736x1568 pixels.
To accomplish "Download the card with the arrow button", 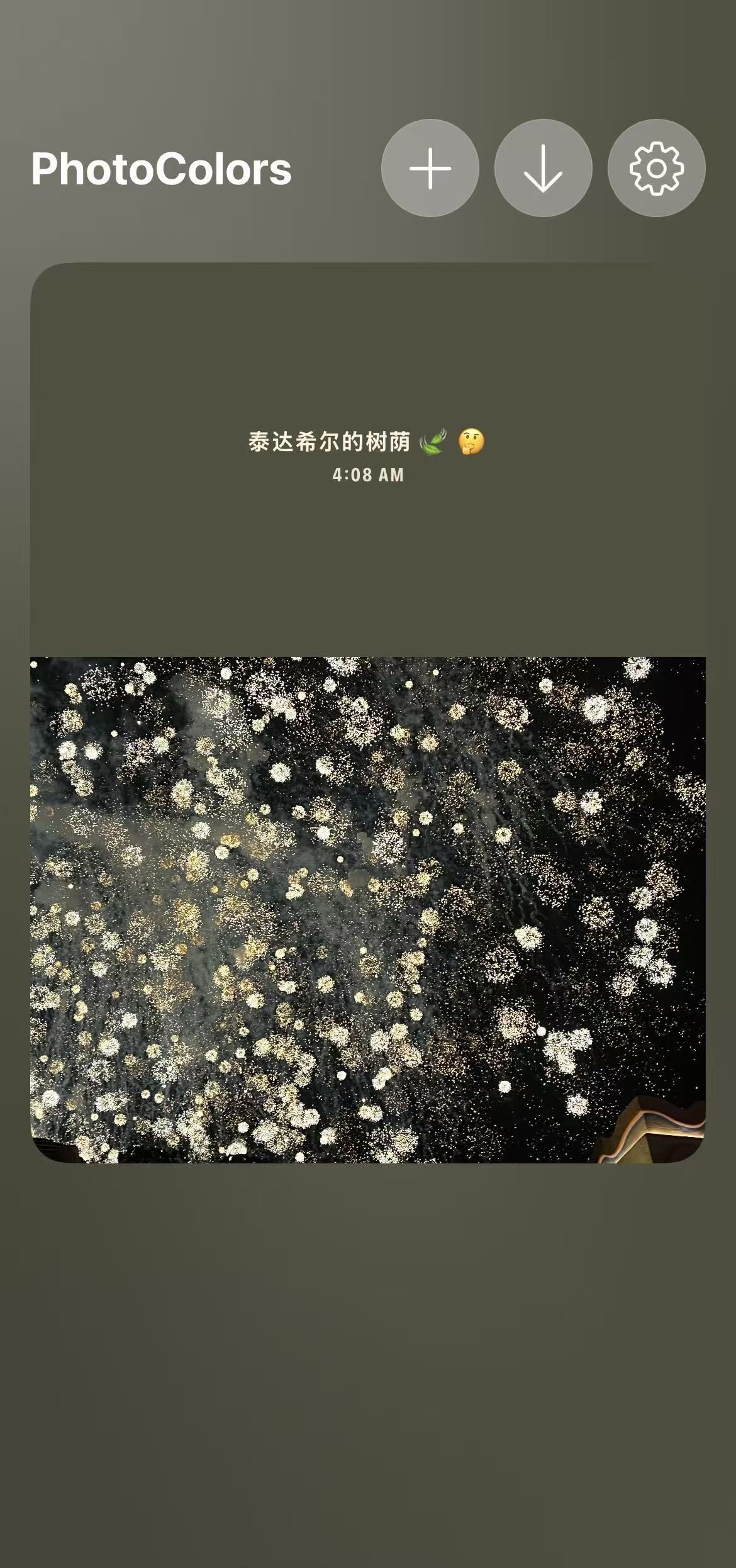I will (544, 168).
